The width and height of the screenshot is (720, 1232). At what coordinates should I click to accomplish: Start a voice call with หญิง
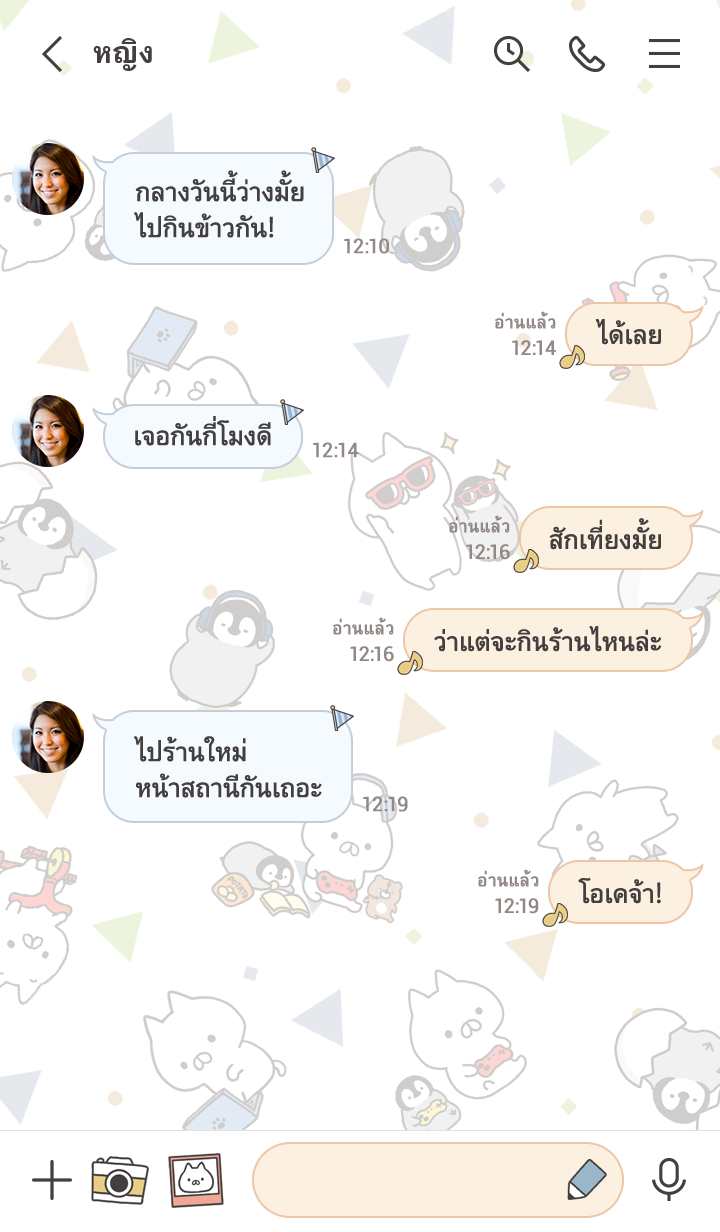pyautogui.click(x=587, y=54)
